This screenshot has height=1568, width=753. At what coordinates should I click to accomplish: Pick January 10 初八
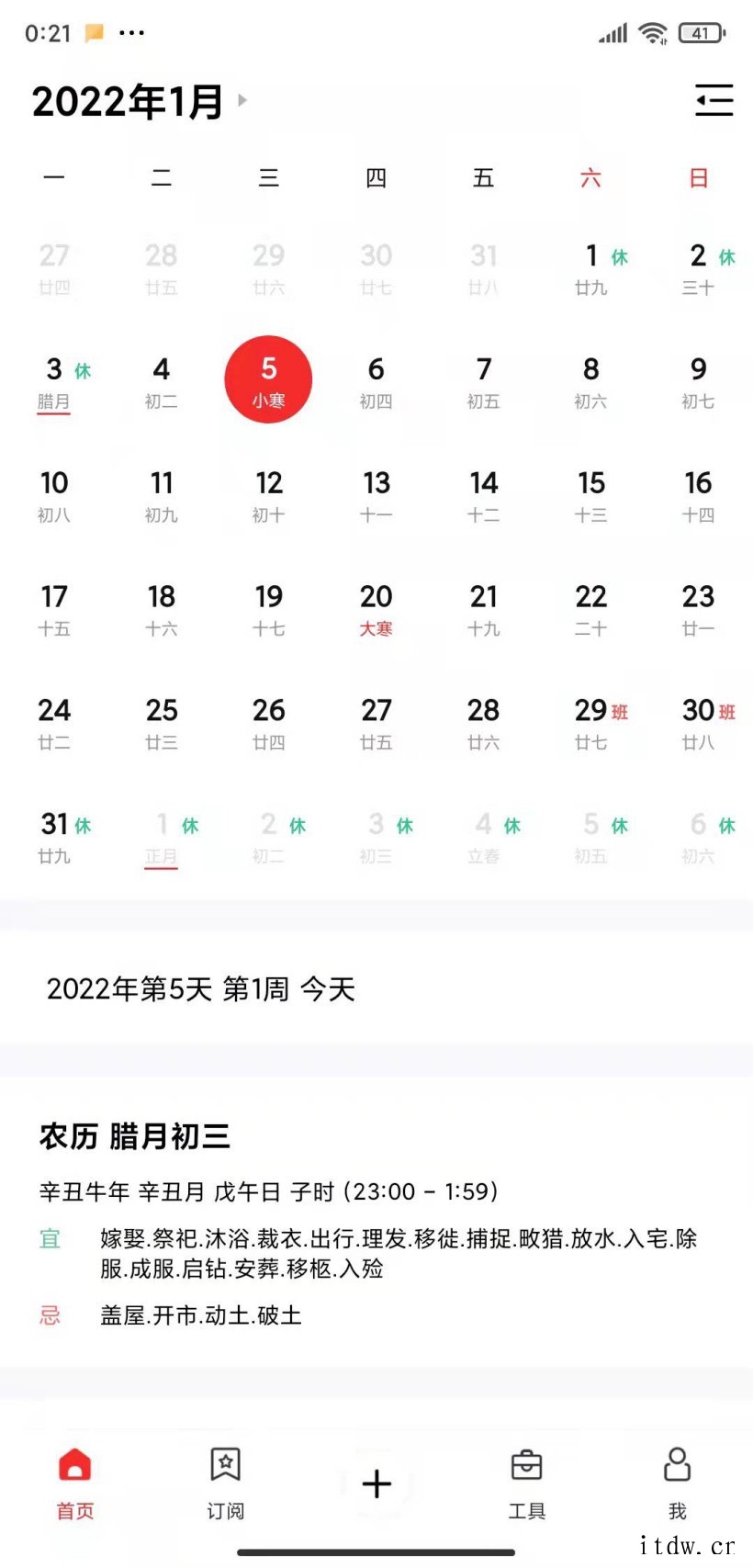point(54,494)
